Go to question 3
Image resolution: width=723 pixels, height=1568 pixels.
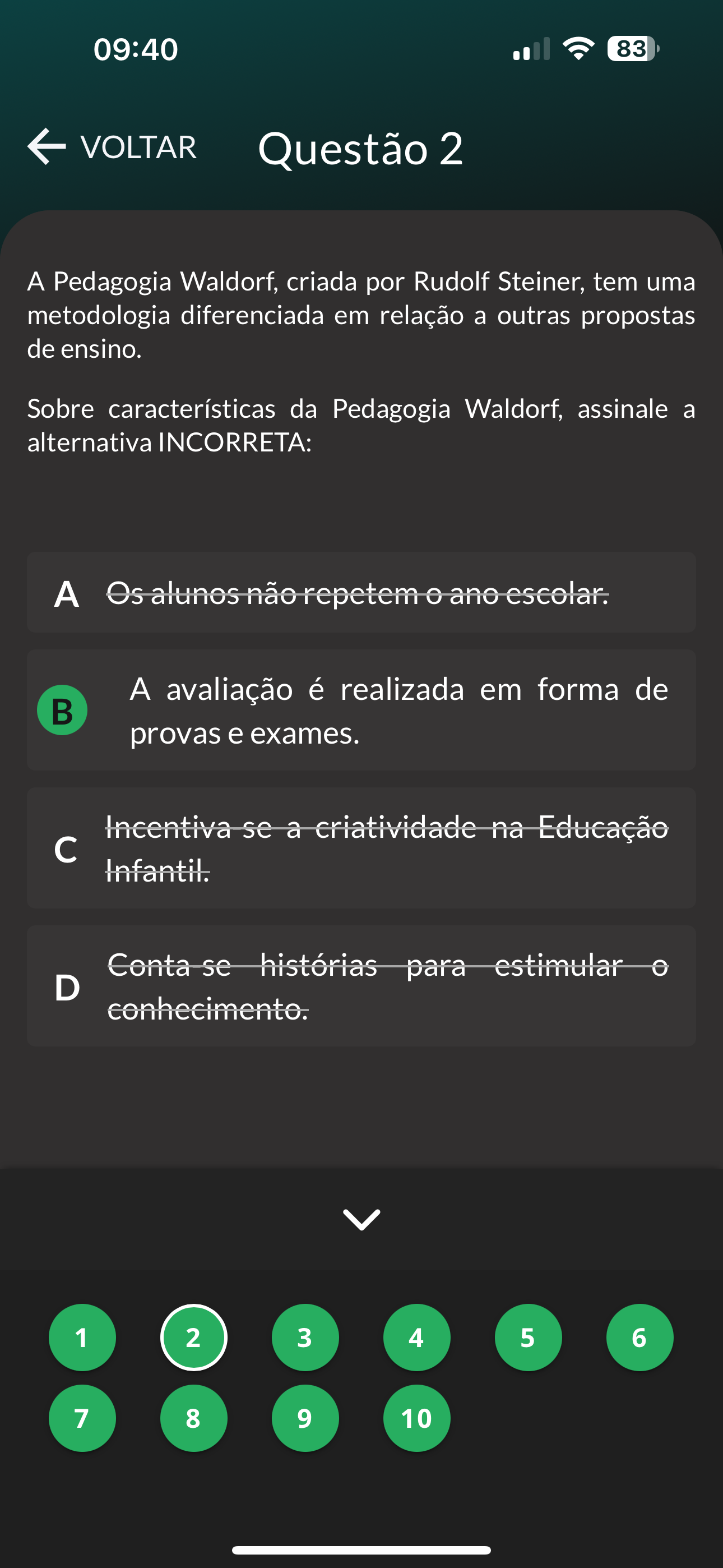click(305, 1338)
